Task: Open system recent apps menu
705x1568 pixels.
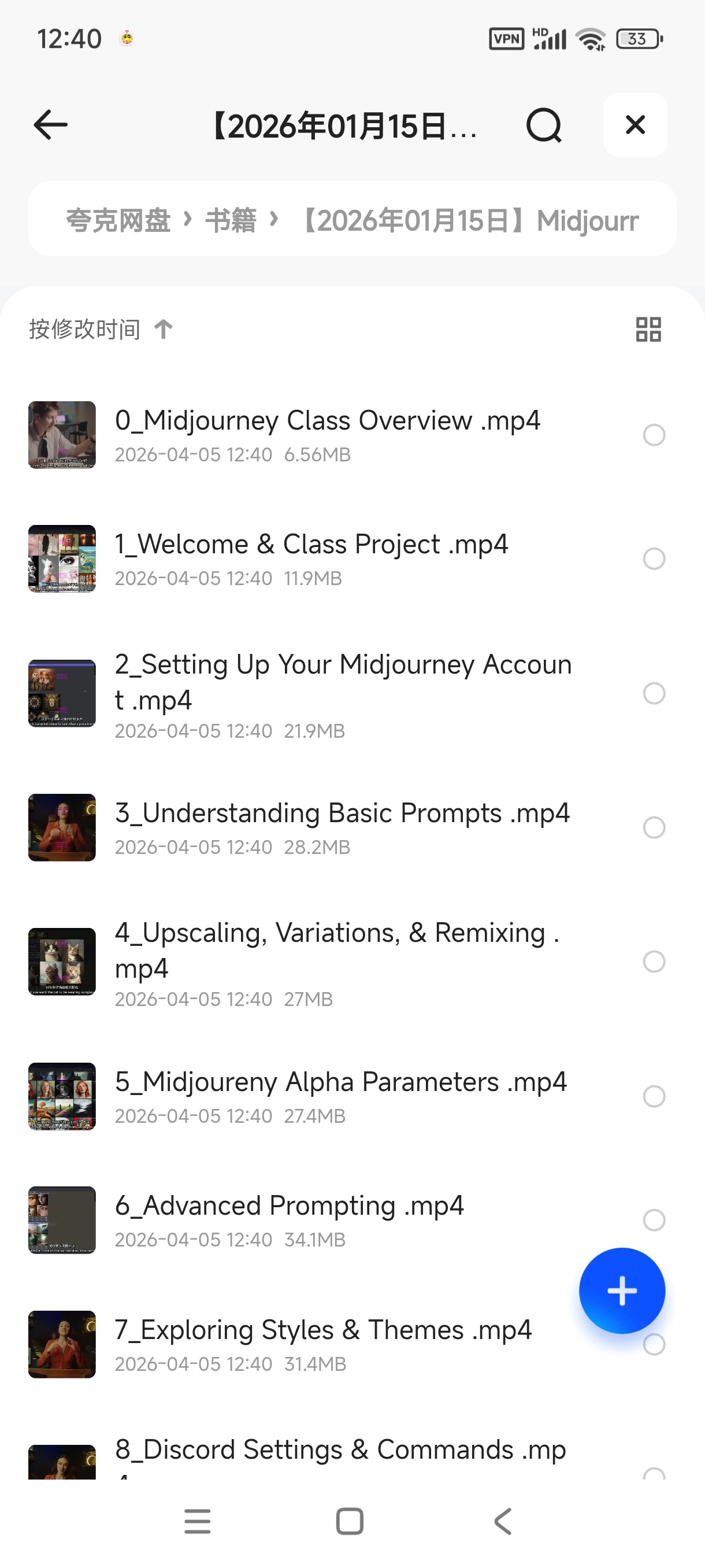Action: pyautogui.click(x=197, y=1522)
